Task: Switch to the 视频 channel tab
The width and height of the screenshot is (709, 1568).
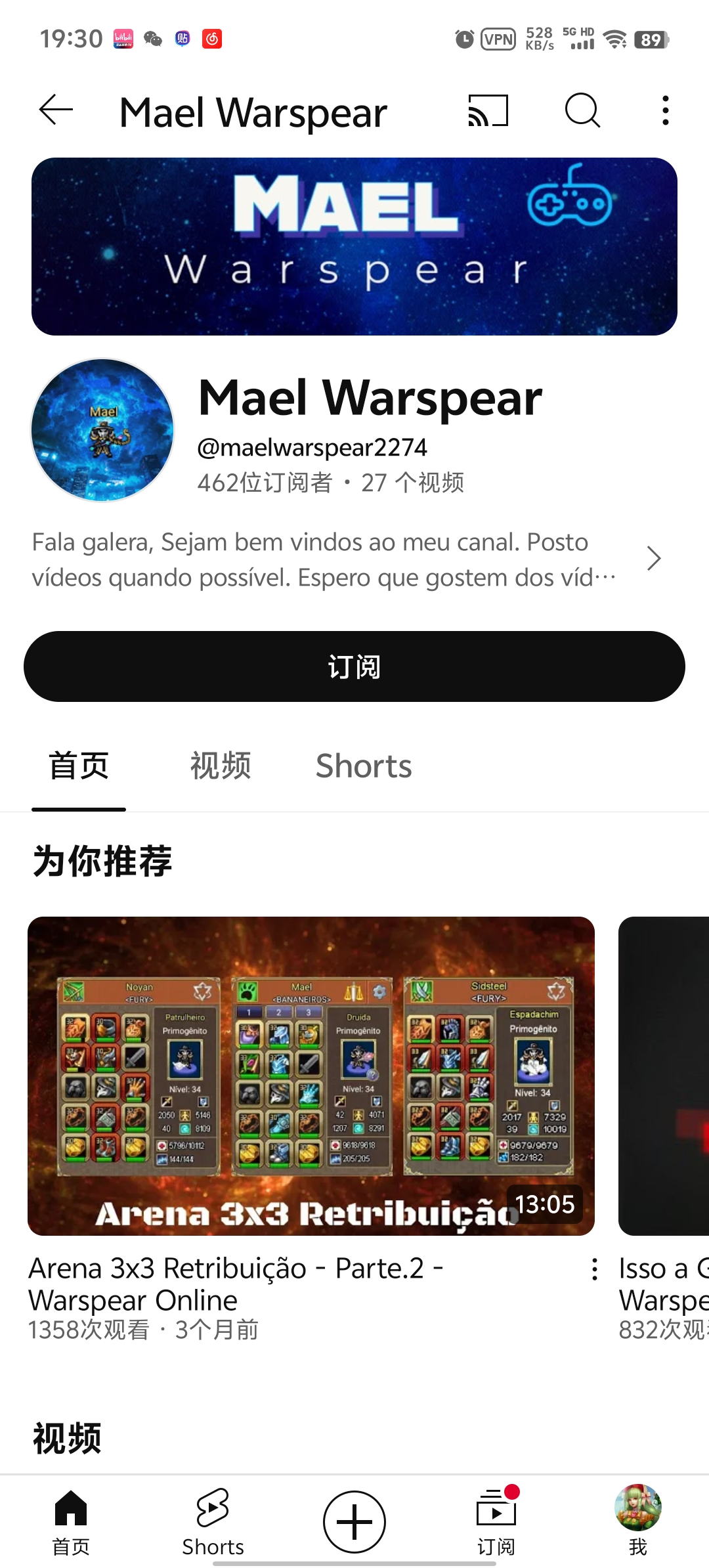Action: pos(221,766)
